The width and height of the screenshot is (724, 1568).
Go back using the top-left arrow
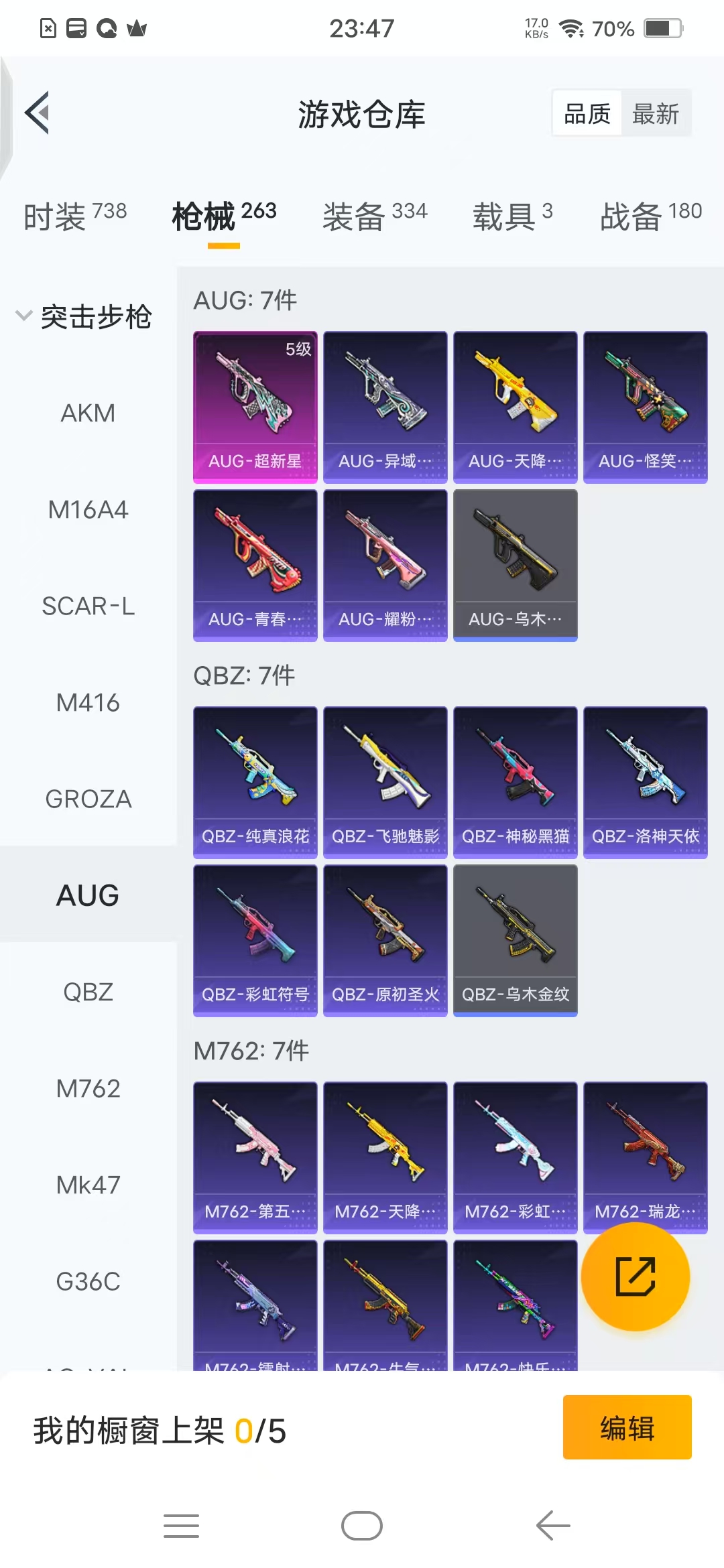[x=38, y=113]
